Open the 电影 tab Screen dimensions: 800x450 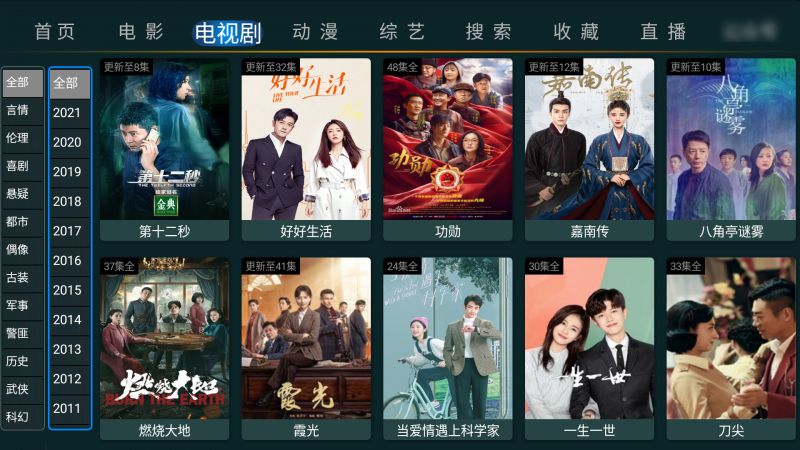click(140, 31)
